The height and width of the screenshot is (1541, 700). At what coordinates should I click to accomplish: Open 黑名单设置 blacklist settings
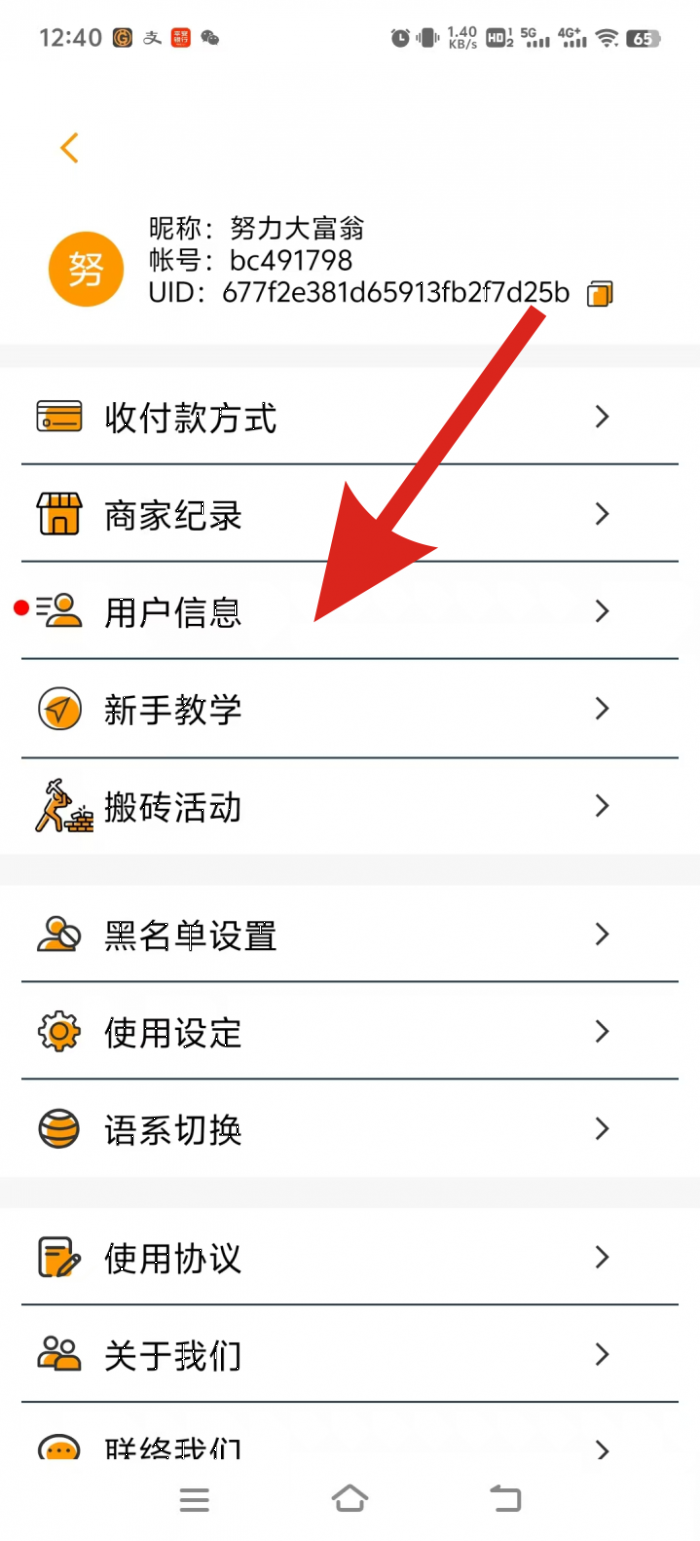(349, 935)
